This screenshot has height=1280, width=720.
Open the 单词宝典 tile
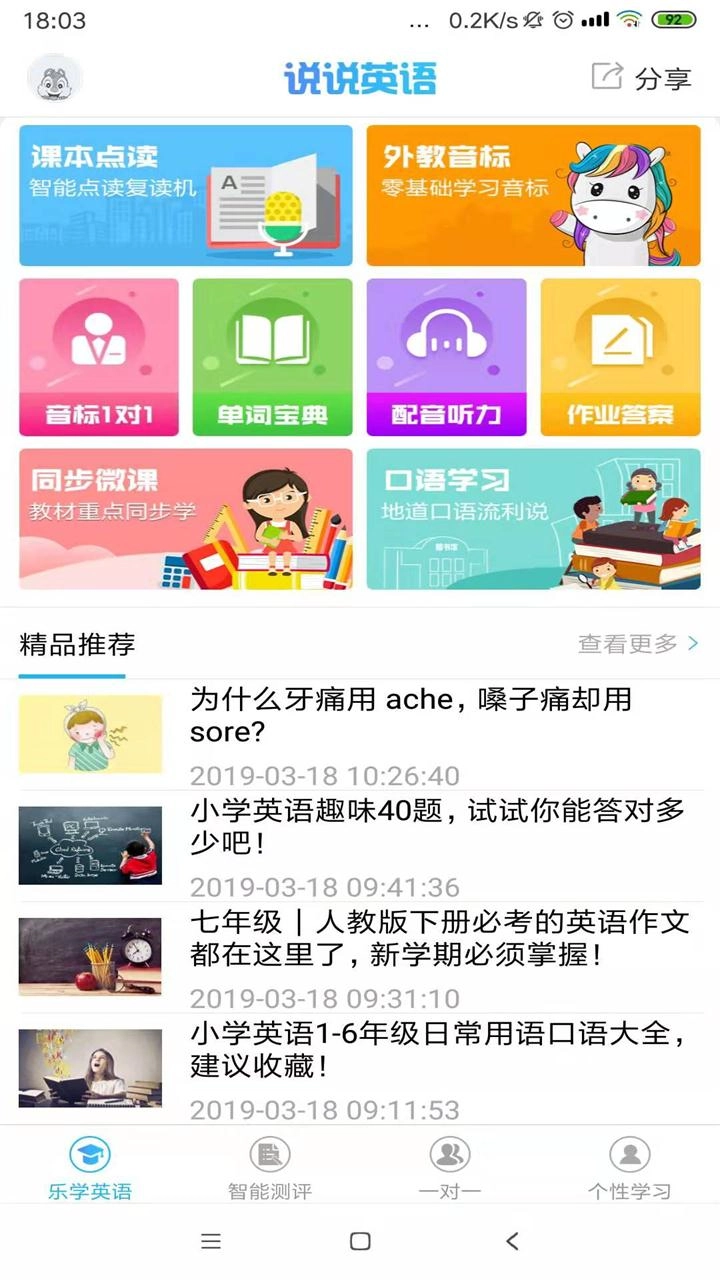[x=272, y=357]
